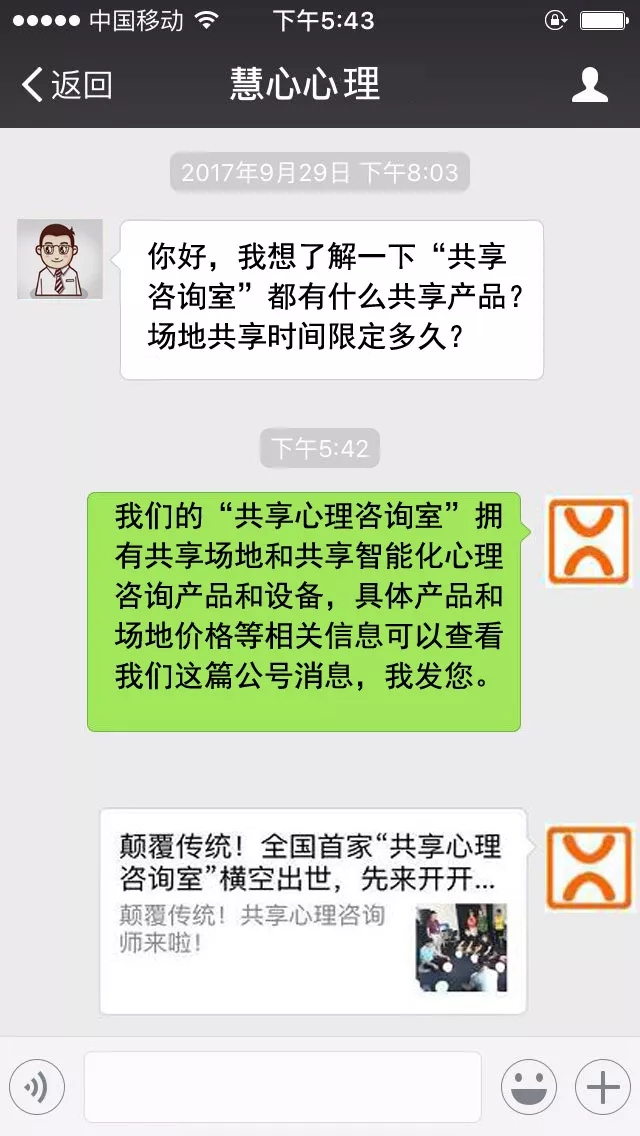Open the shared article 颠覆传统 card
The height and width of the screenshot is (1136, 640).
pyautogui.click(x=312, y=911)
